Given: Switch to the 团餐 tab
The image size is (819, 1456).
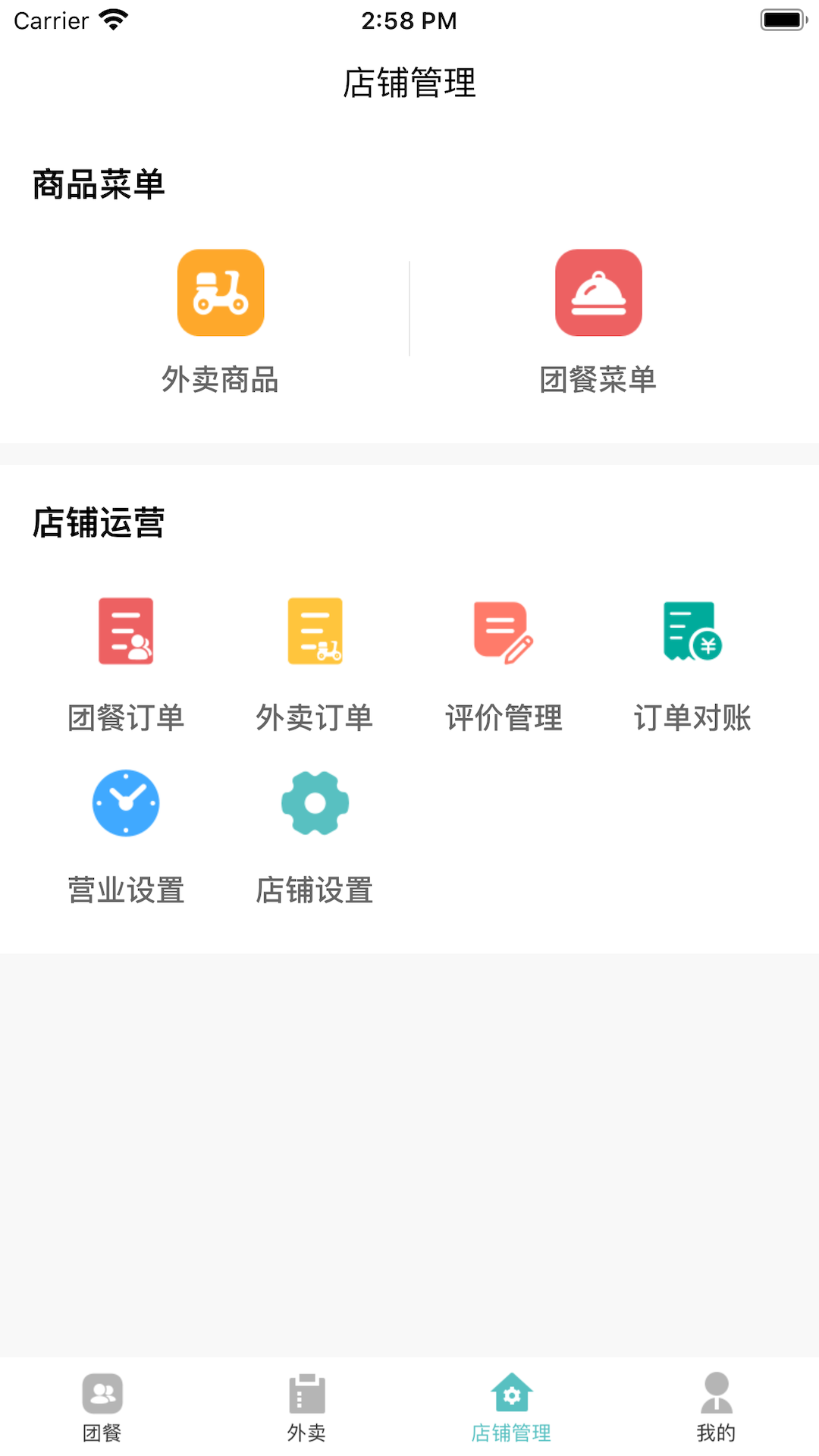Looking at the screenshot, I should tap(102, 1407).
